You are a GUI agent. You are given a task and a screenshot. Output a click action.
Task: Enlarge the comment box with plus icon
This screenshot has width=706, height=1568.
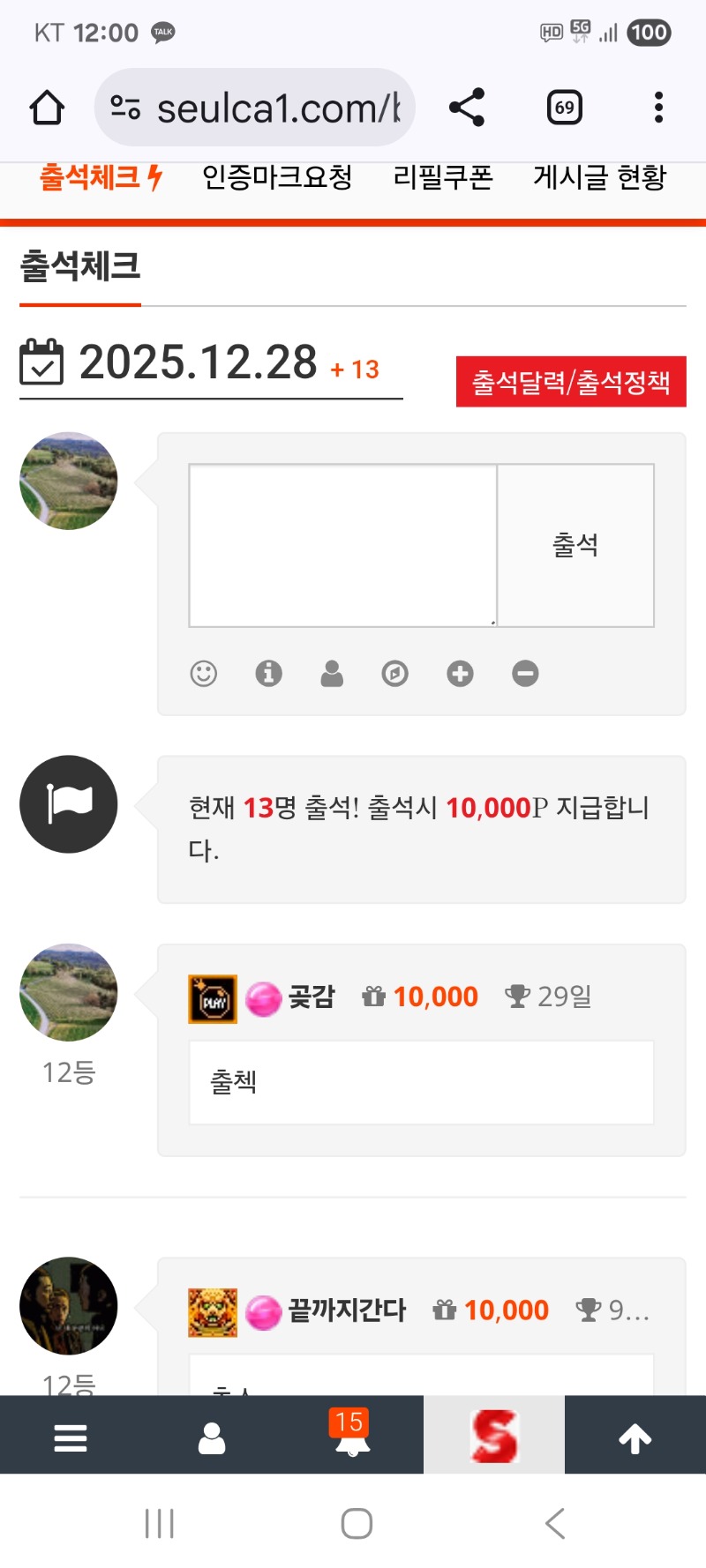click(x=460, y=674)
